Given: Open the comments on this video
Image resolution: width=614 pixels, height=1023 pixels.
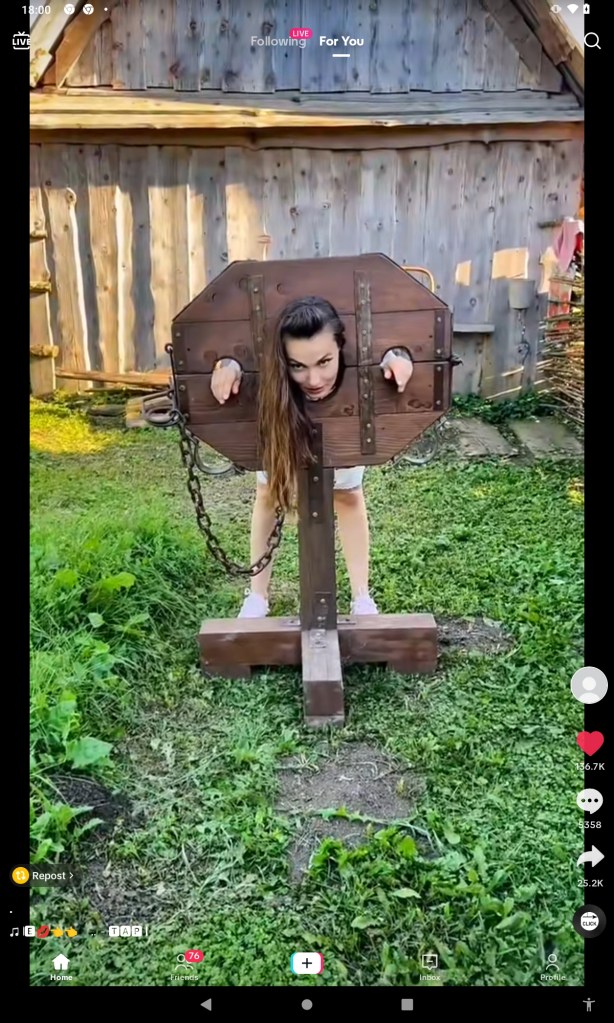Looking at the screenshot, I should click(x=590, y=801).
